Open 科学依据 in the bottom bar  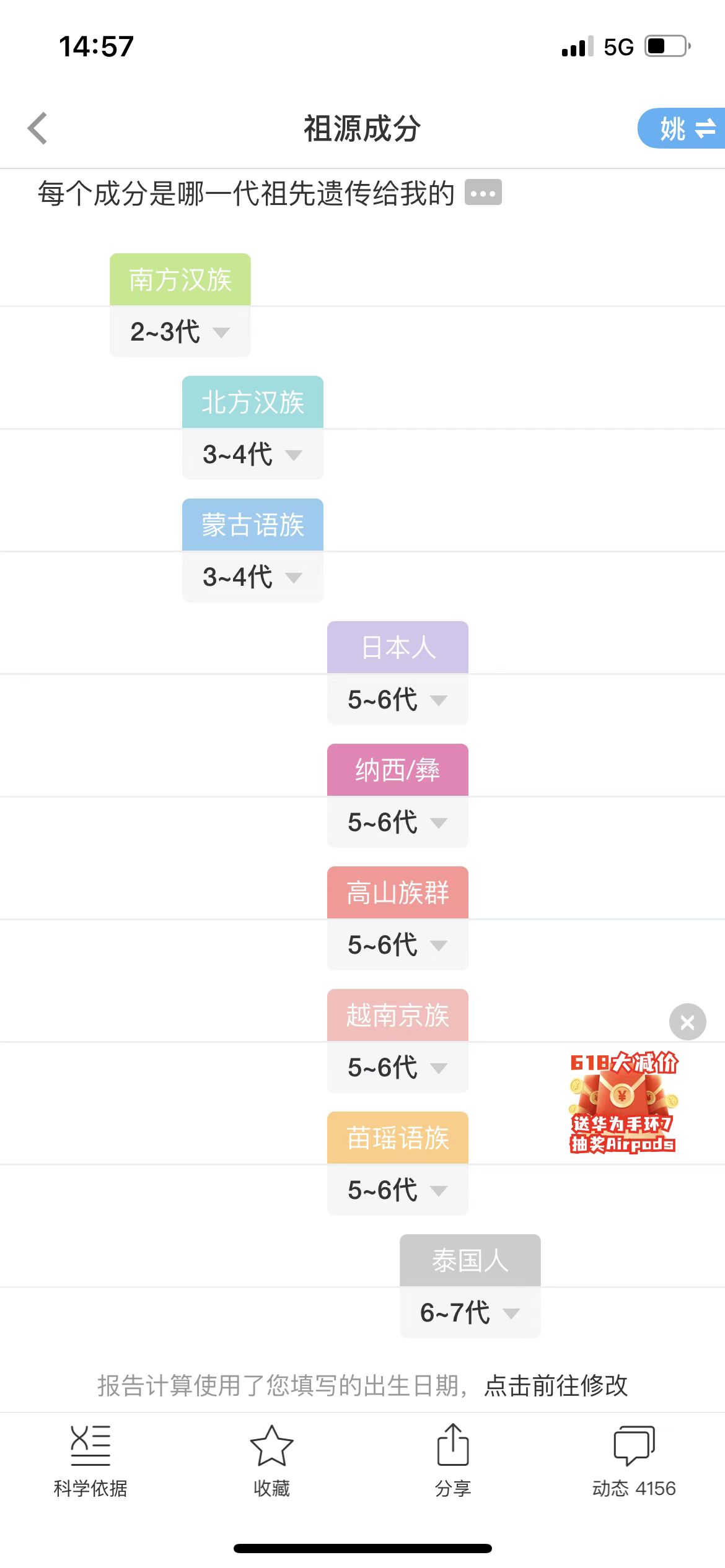(x=90, y=1461)
